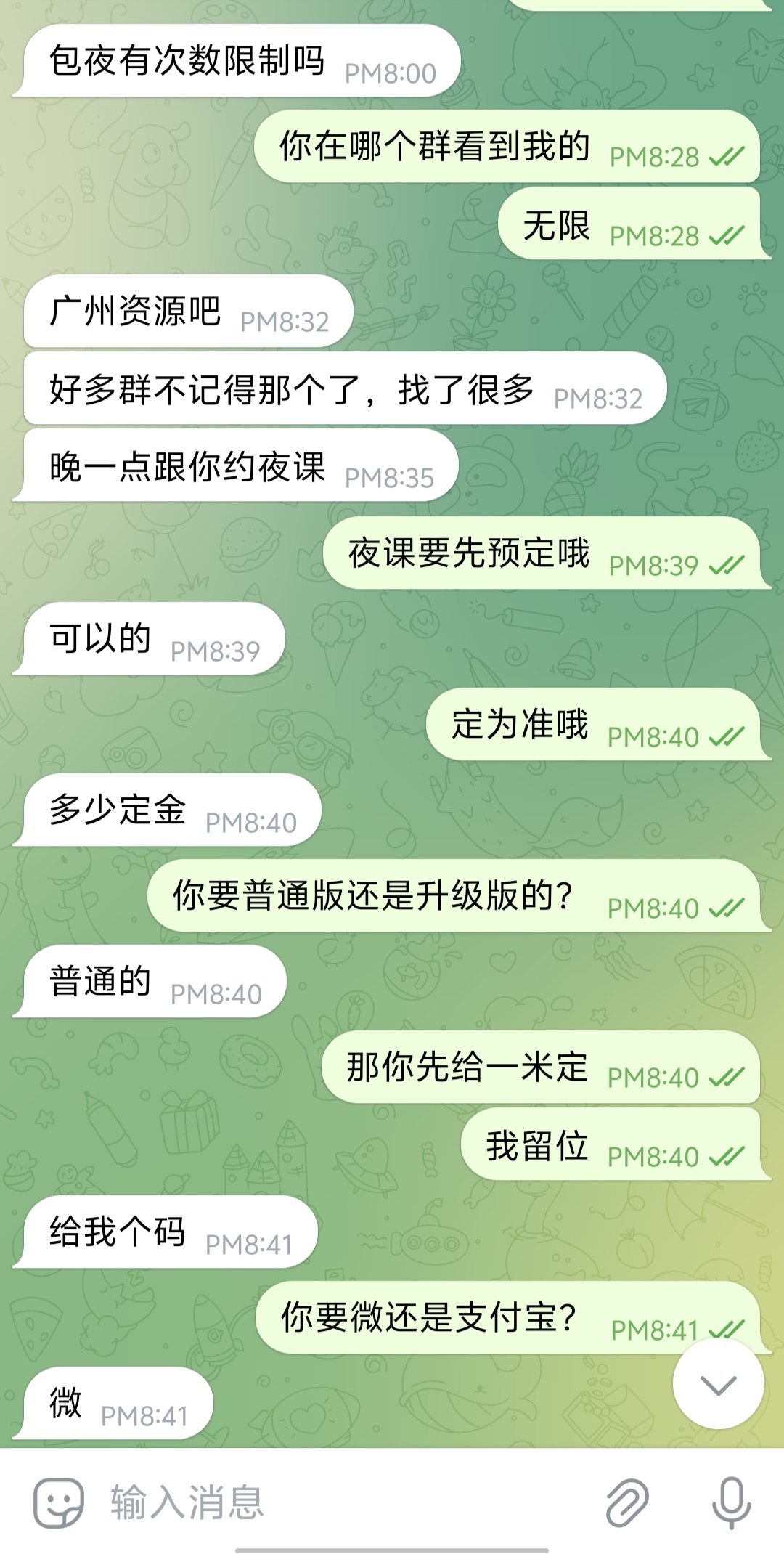Viewport: 784px width, 1554px height.
Task: Tap the microphone voice message button
Action: [730, 1502]
